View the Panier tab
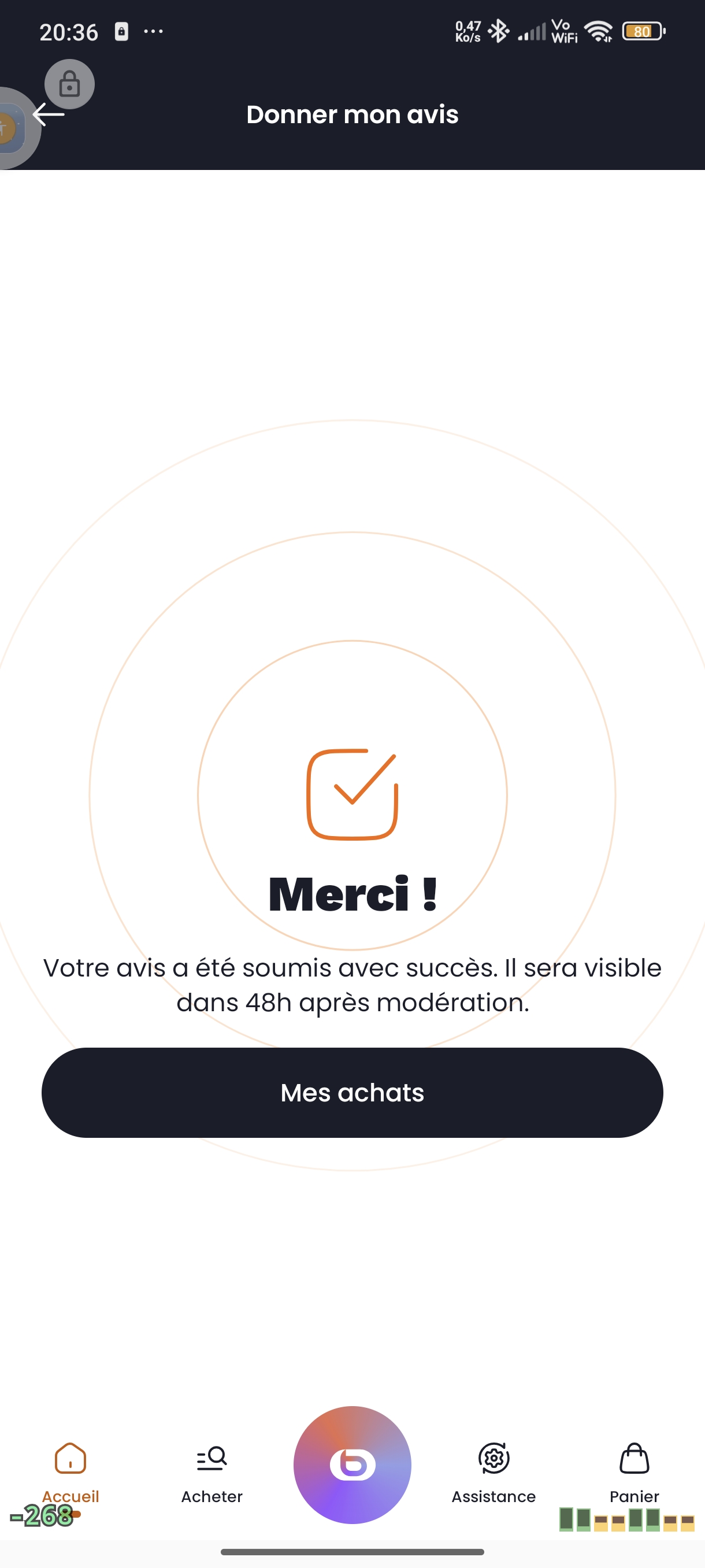The image size is (705, 1568). point(634,1470)
